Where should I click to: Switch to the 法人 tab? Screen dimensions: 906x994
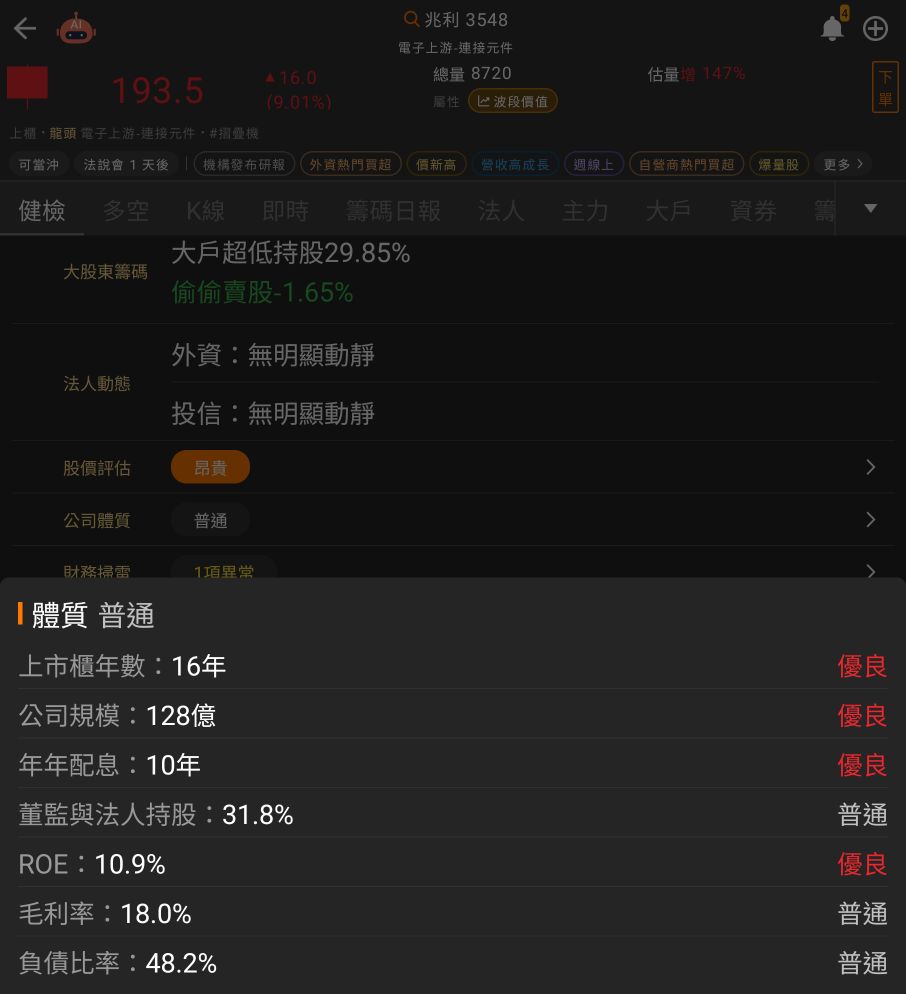click(x=501, y=210)
